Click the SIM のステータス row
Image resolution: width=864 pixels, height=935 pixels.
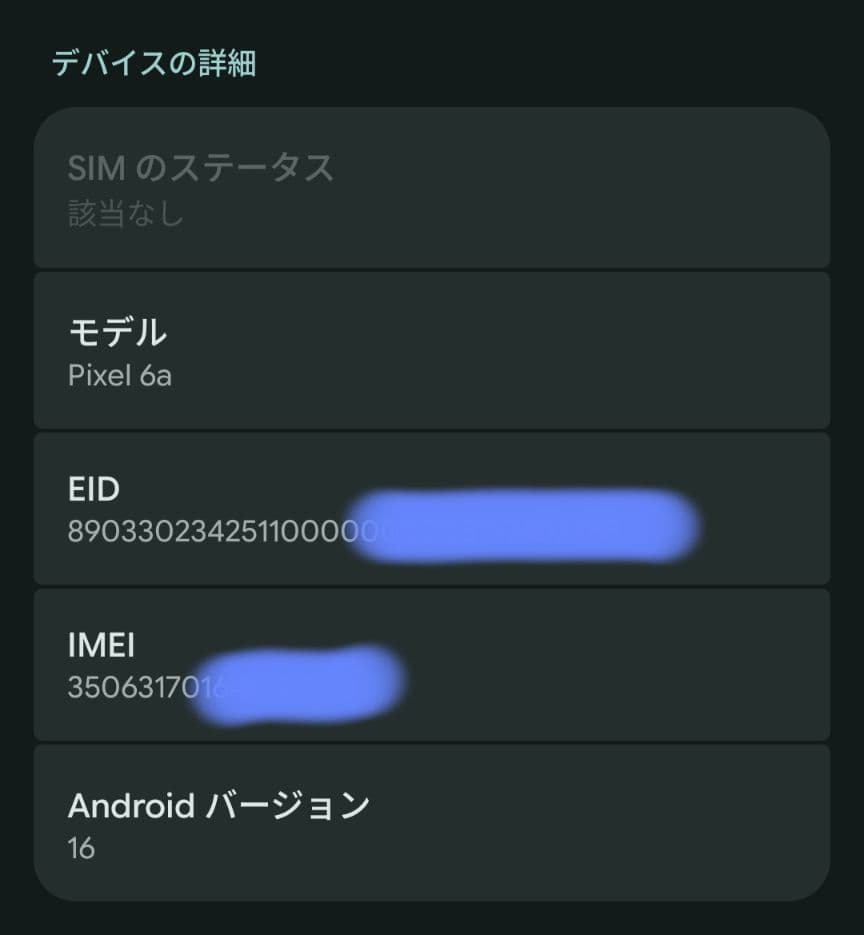pos(430,190)
